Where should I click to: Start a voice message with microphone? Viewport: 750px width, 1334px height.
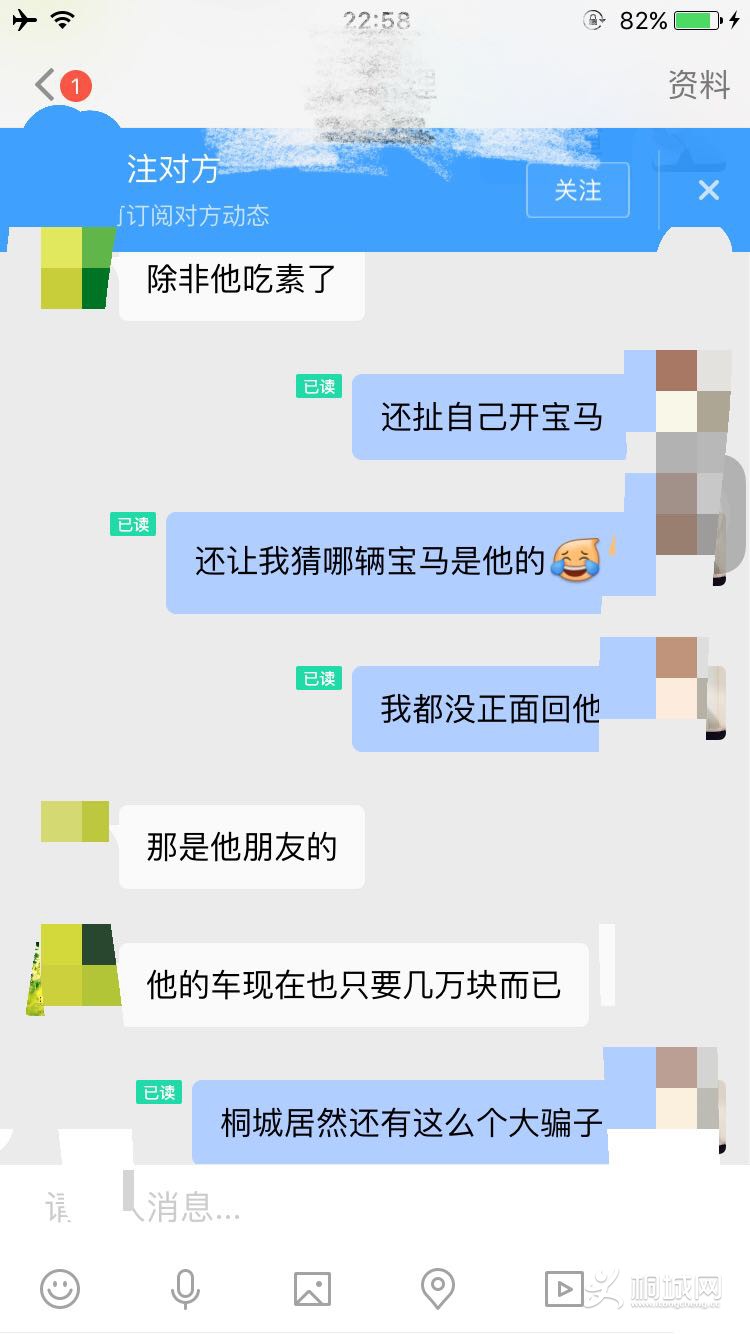[x=185, y=1289]
